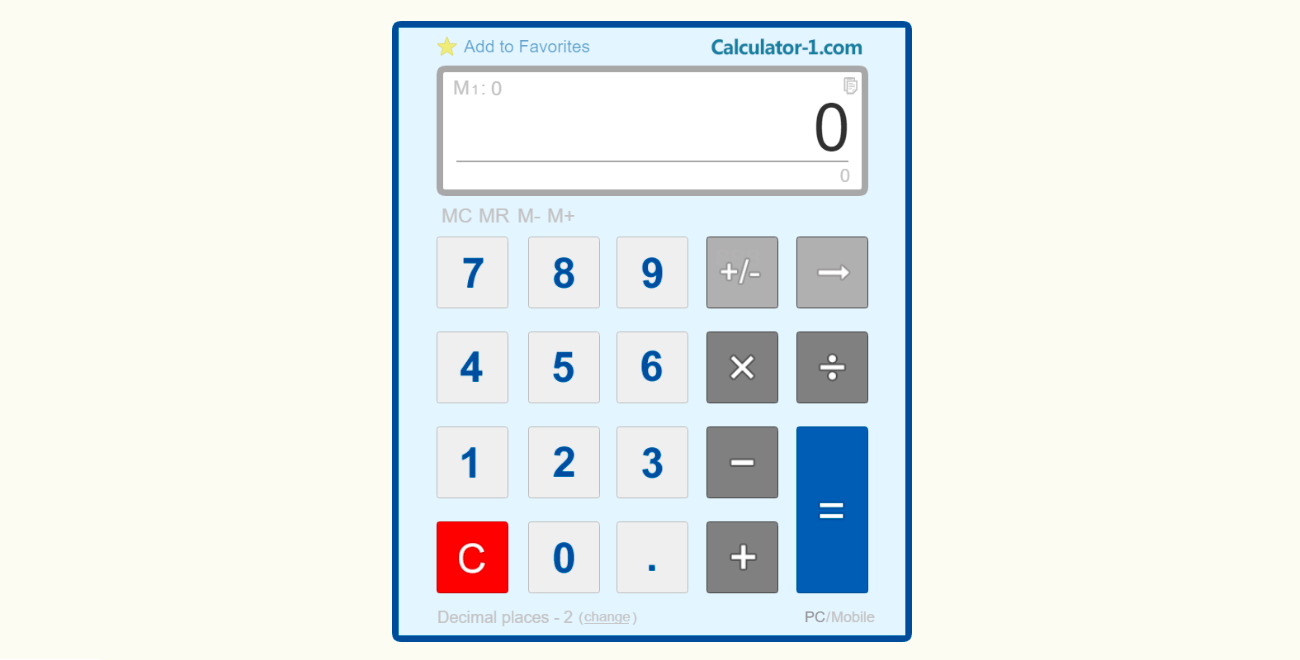
Task: Delete the last digit with the arrow key
Action: click(x=832, y=272)
